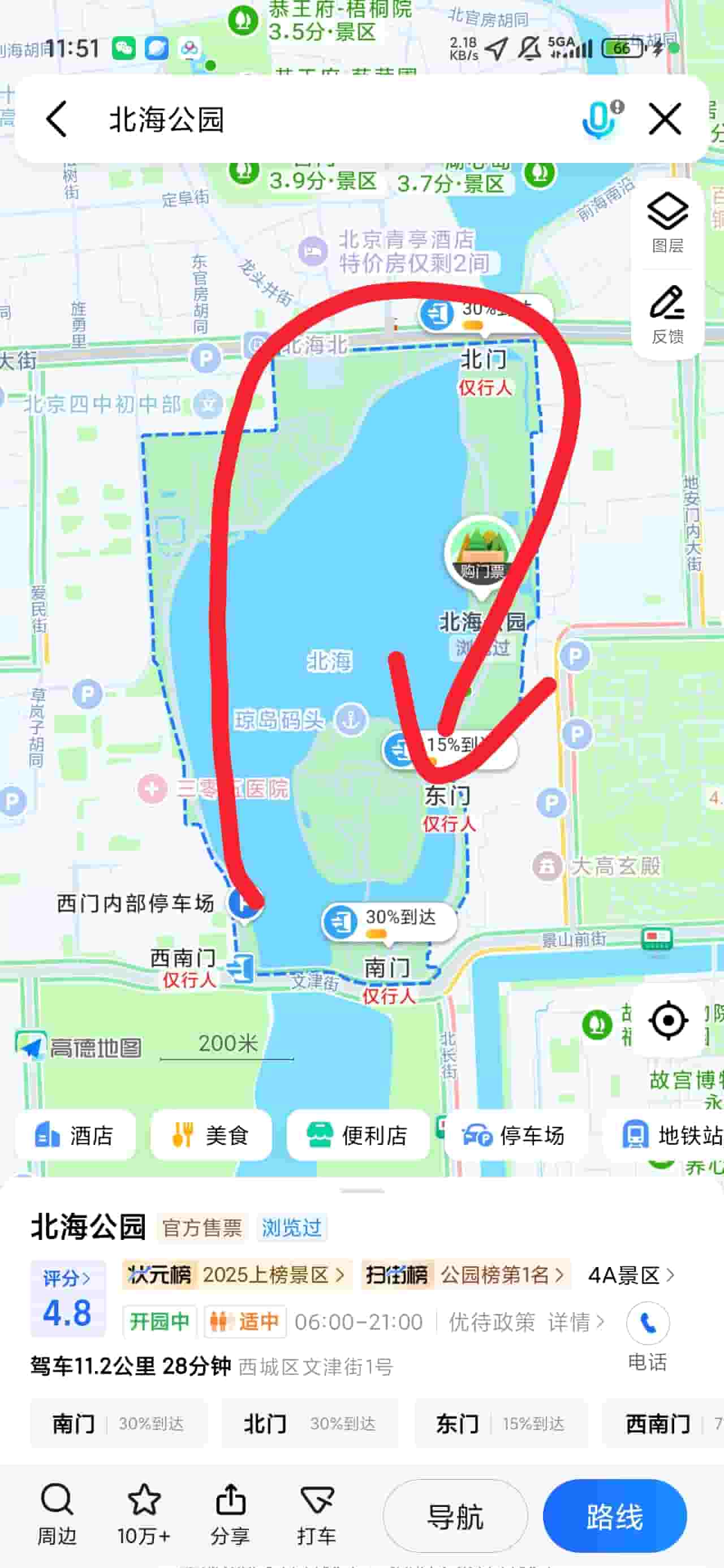
Task: Clear the 北海公园 search with X
Action: [x=664, y=119]
